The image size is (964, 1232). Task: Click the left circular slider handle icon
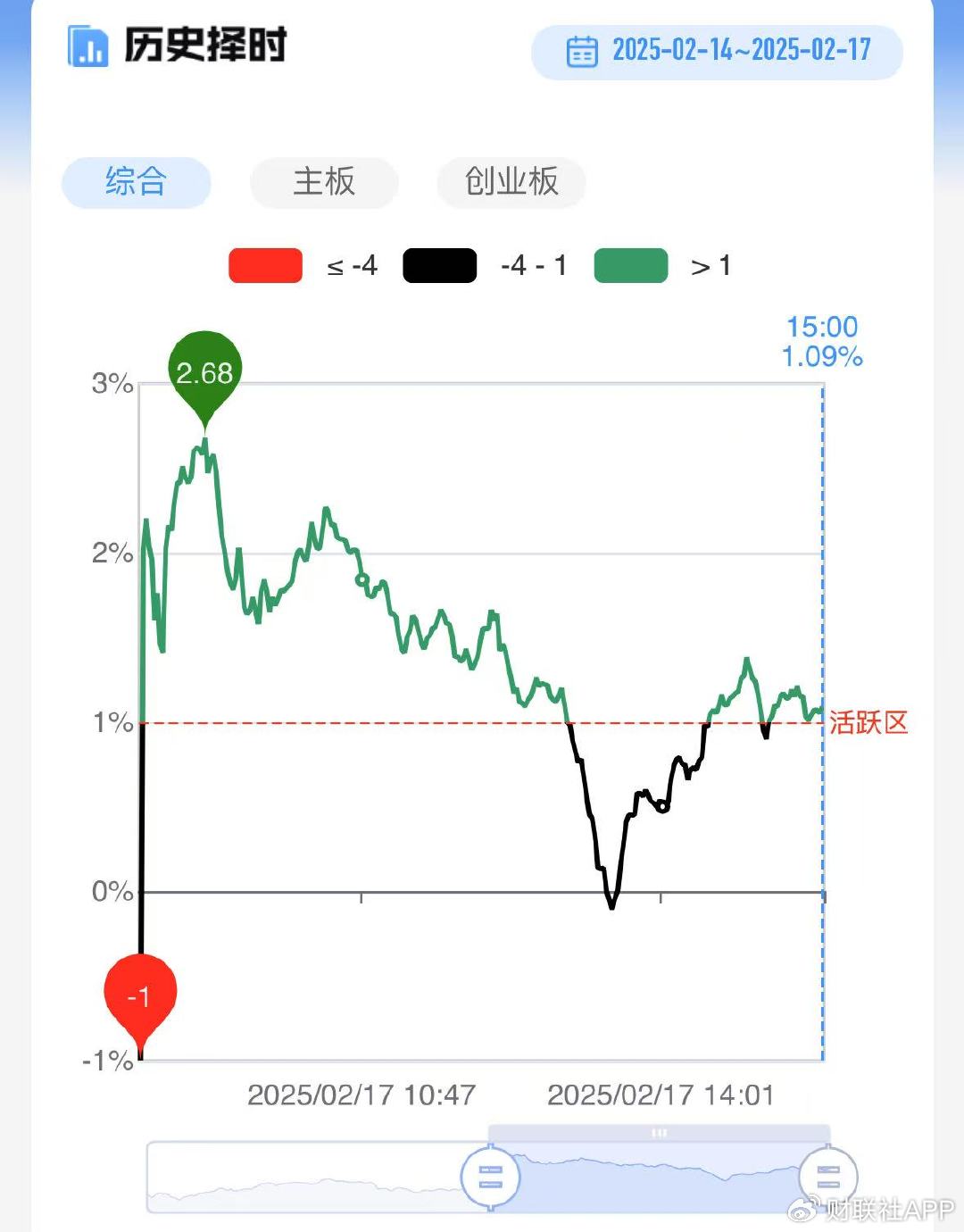coord(491,1178)
